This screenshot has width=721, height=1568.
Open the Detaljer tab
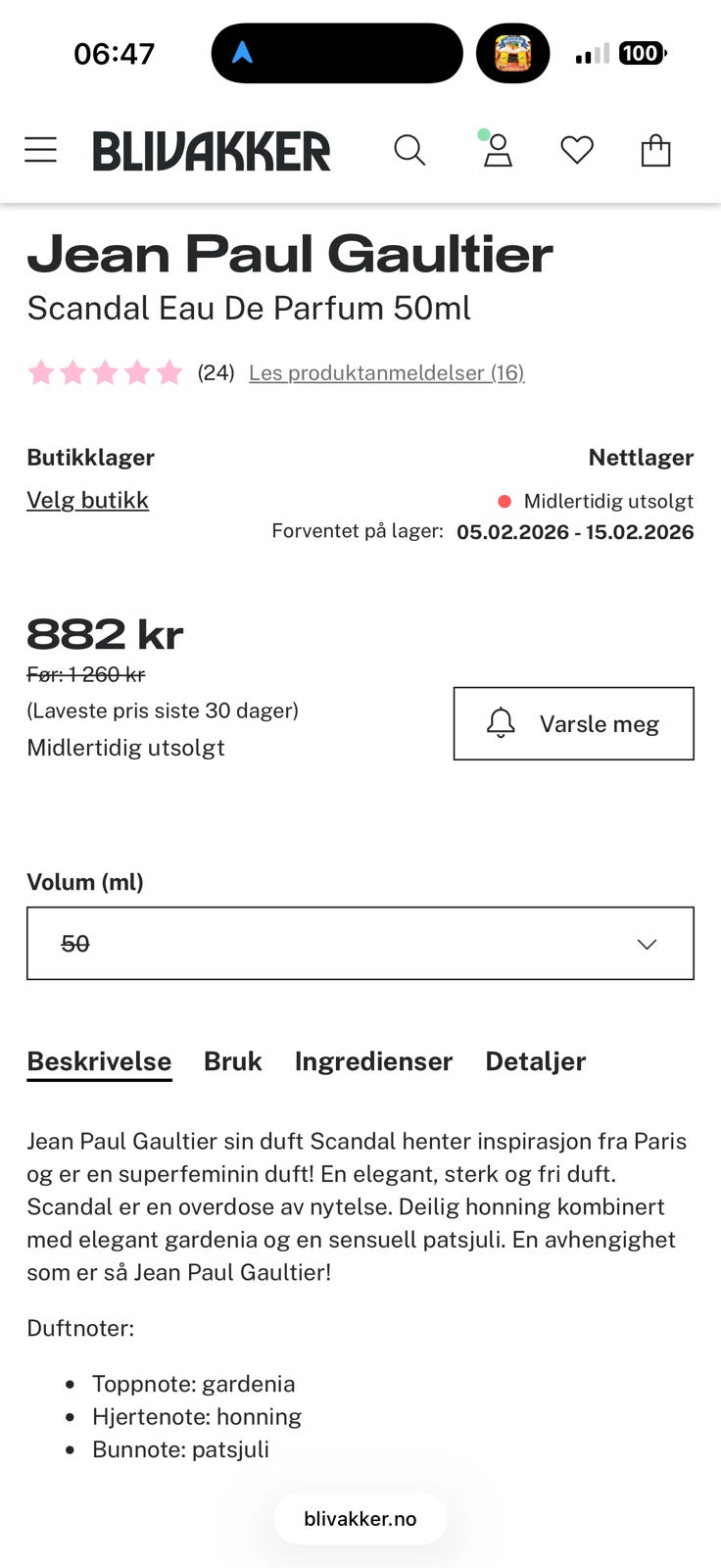(x=535, y=1061)
